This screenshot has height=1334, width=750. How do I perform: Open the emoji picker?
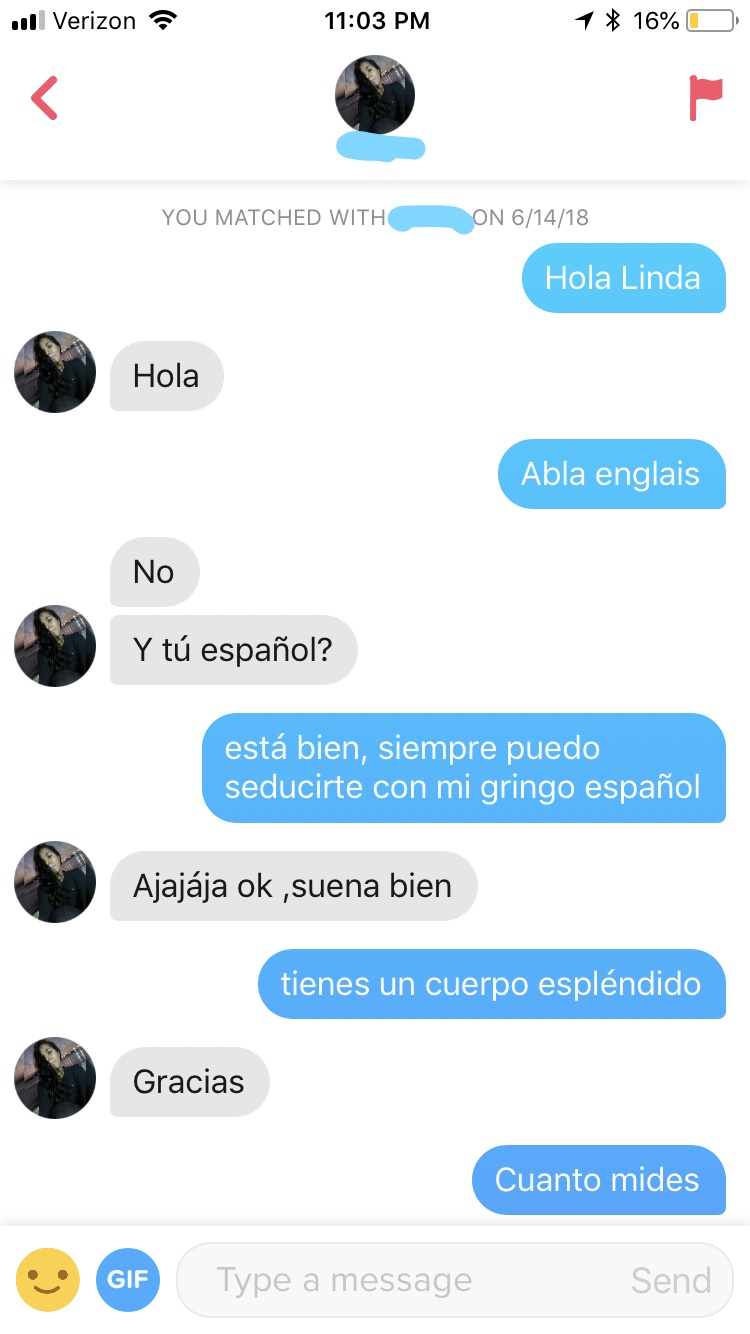48,1279
